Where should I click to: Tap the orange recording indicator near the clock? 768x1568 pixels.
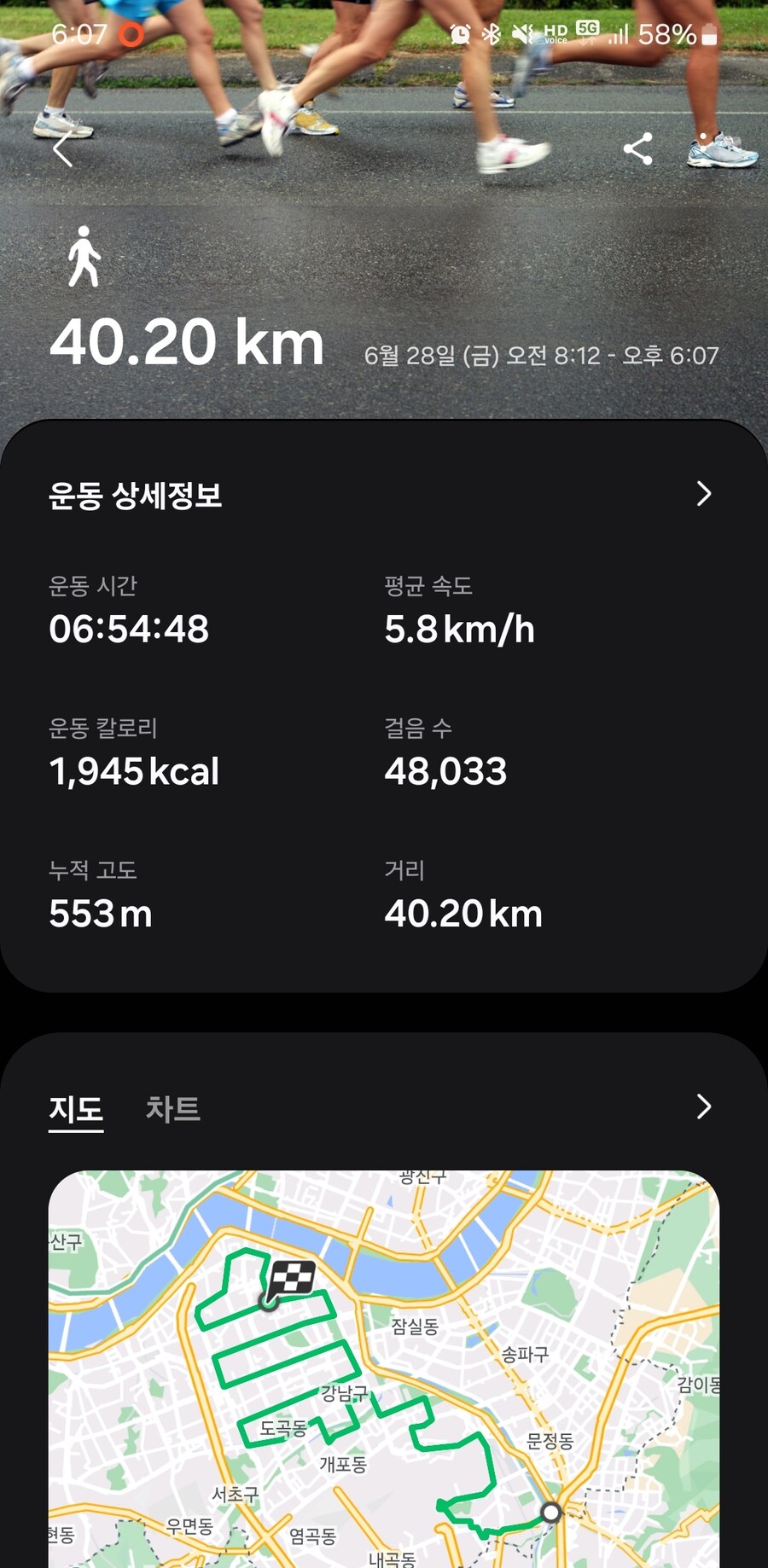click(132, 34)
